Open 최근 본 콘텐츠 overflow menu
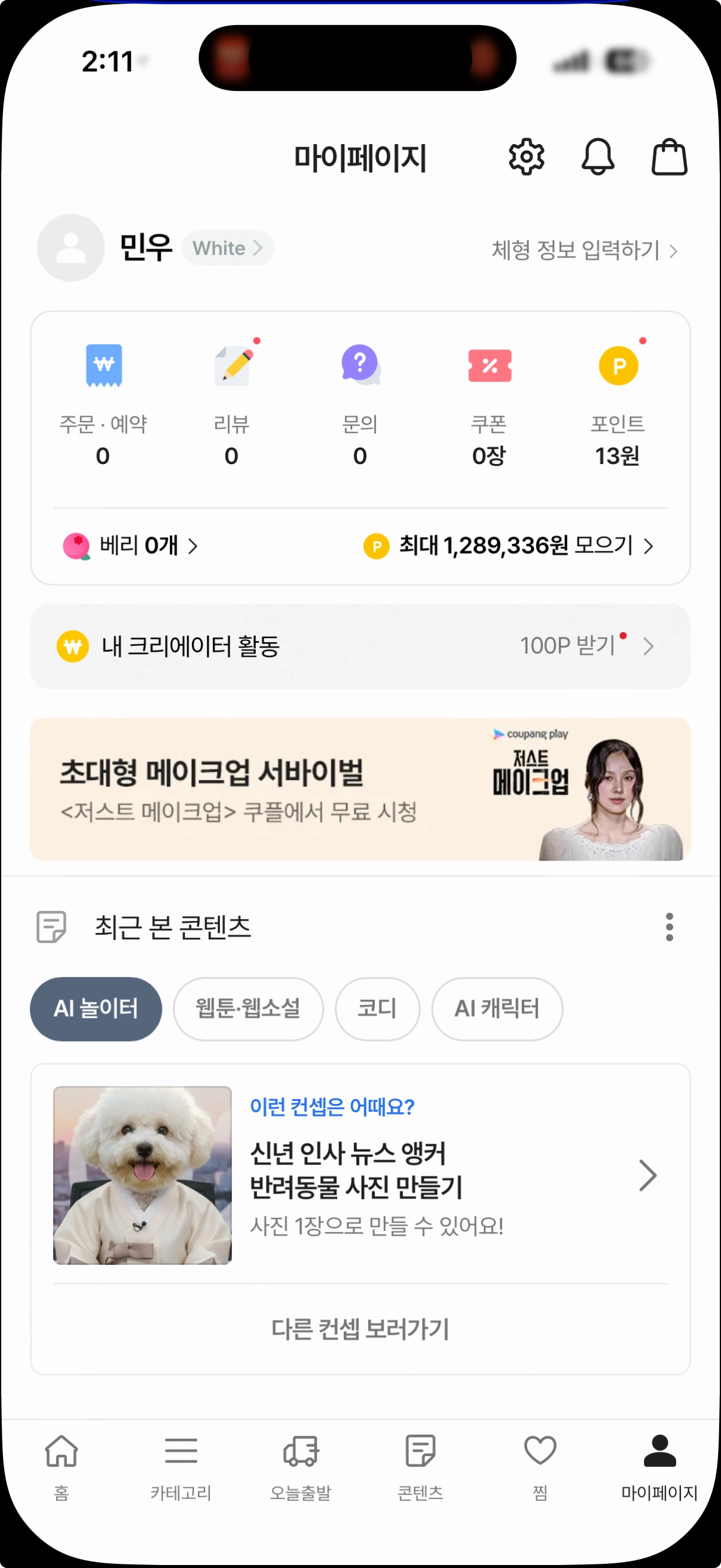Screen dimensions: 721x1568 669,926
